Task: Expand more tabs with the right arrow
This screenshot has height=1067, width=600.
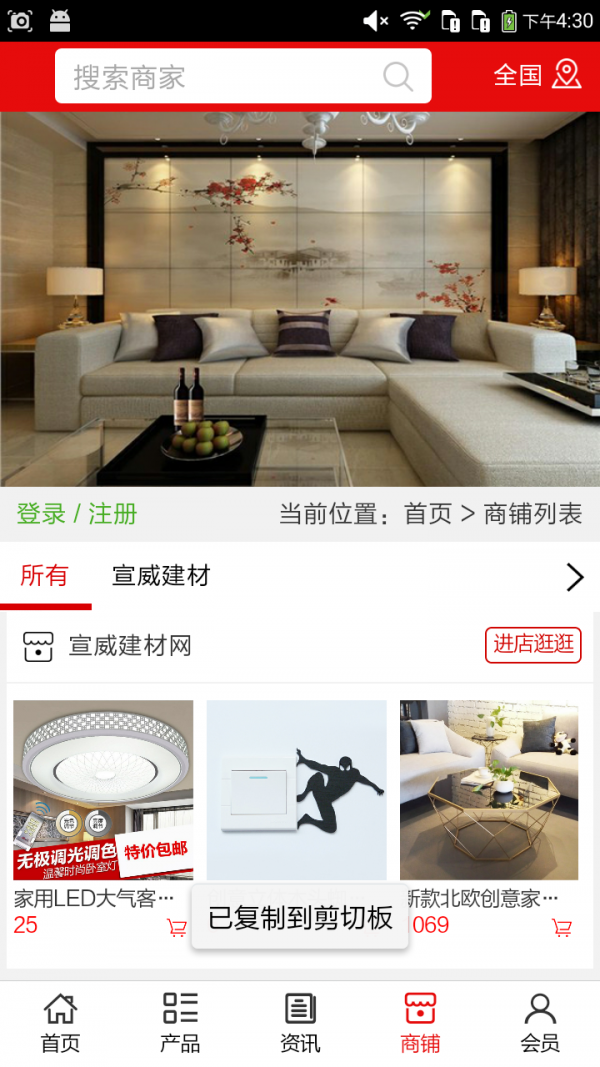Action: click(x=574, y=577)
